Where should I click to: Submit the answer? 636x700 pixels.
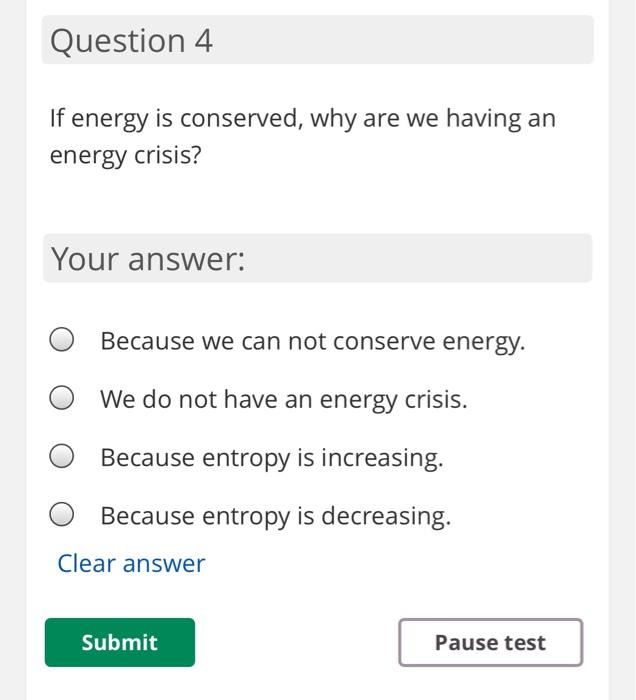120,642
